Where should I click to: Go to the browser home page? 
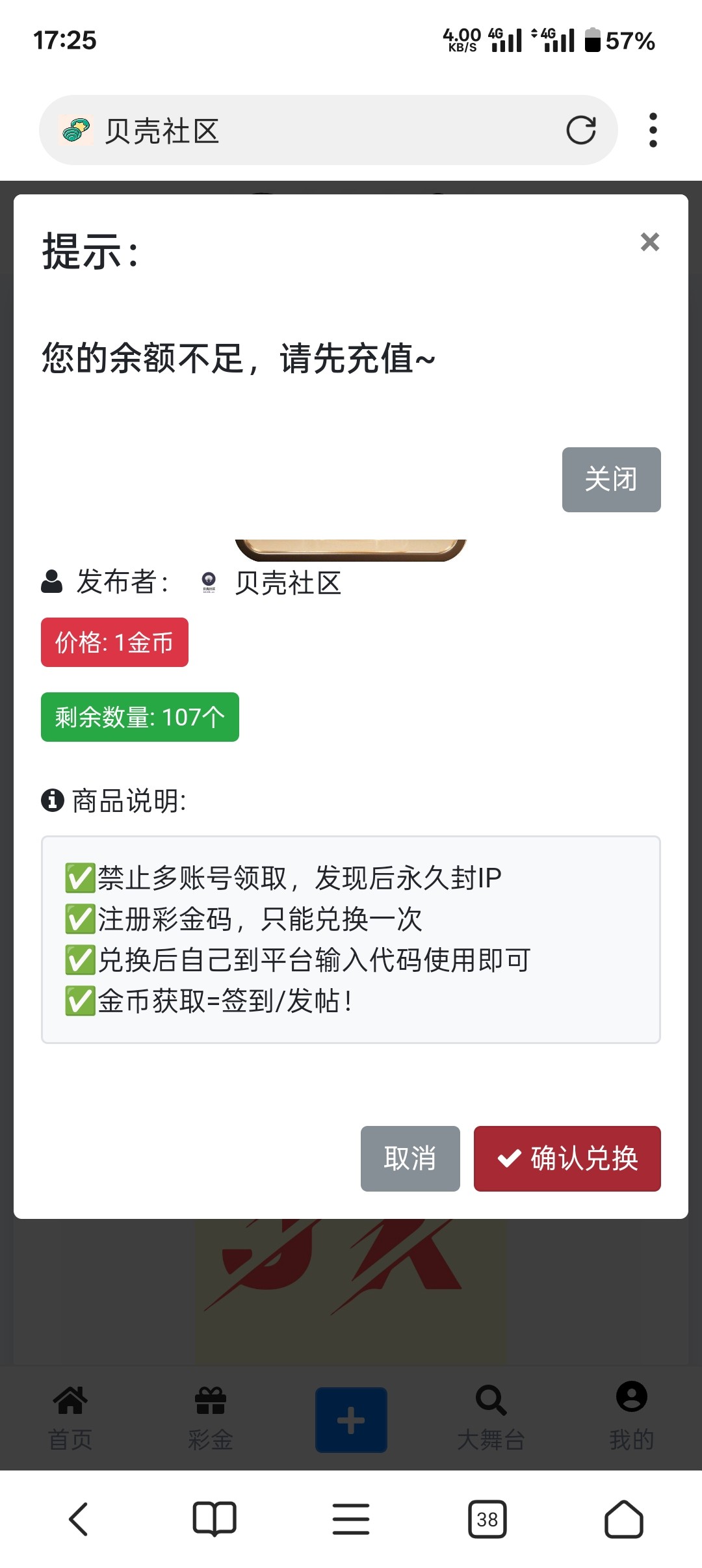click(624, 1519)
